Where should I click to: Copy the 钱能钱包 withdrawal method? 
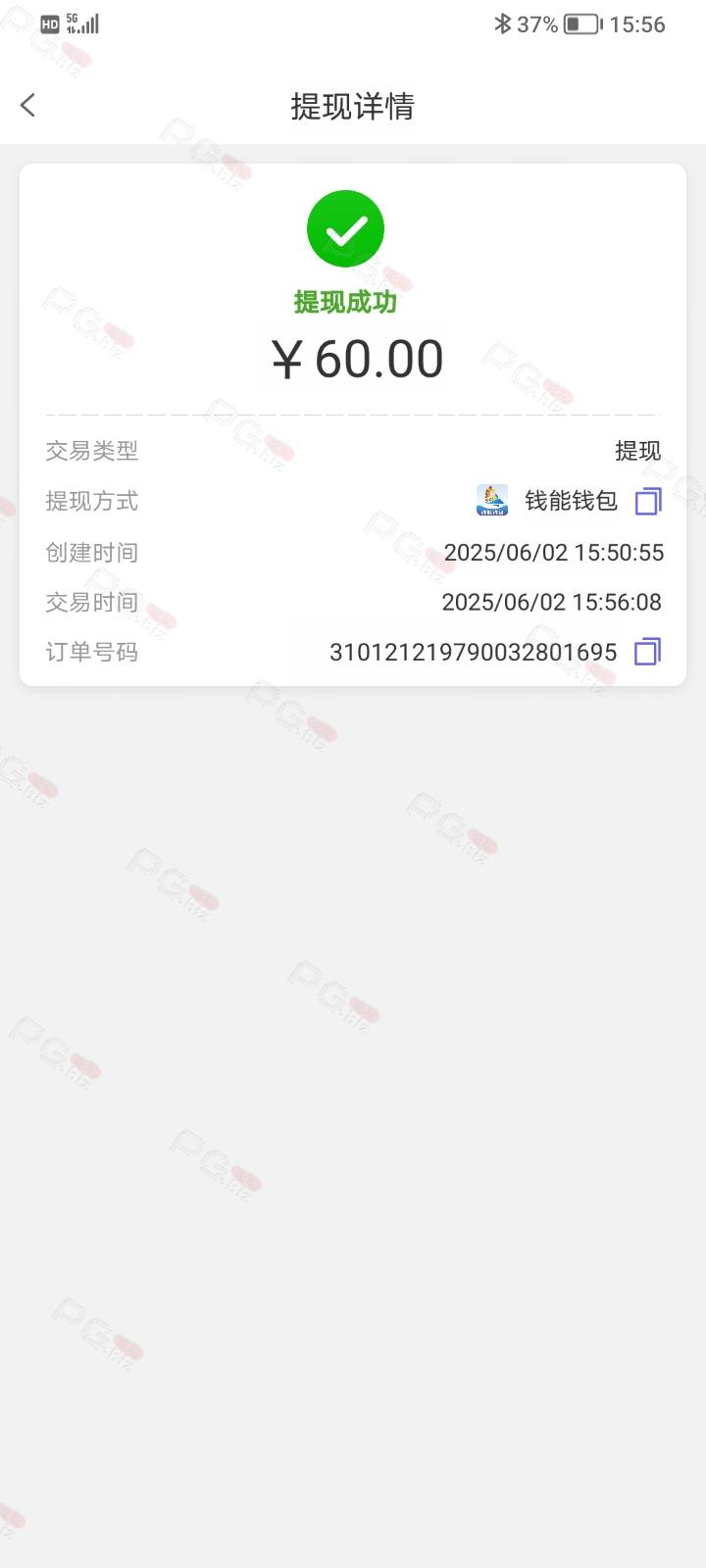648,501
